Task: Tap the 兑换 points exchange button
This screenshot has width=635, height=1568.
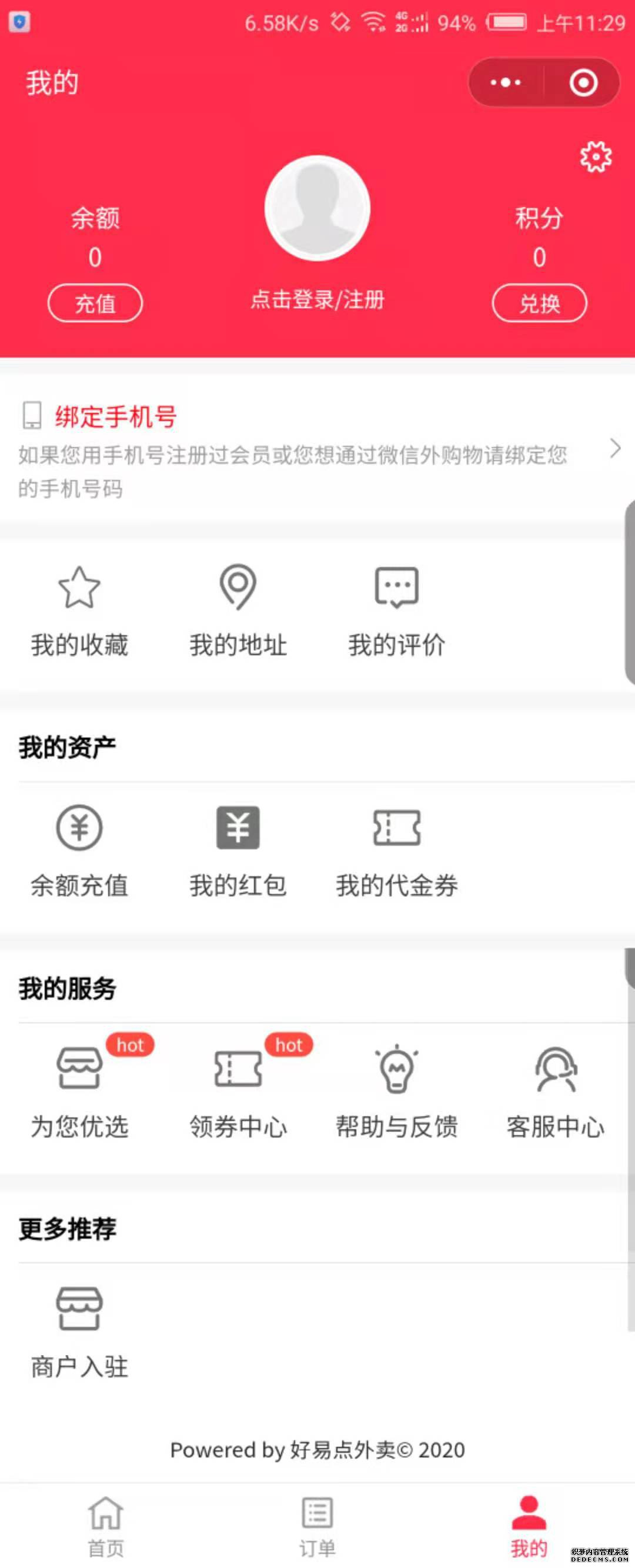Action: click(x=539, y=303)
